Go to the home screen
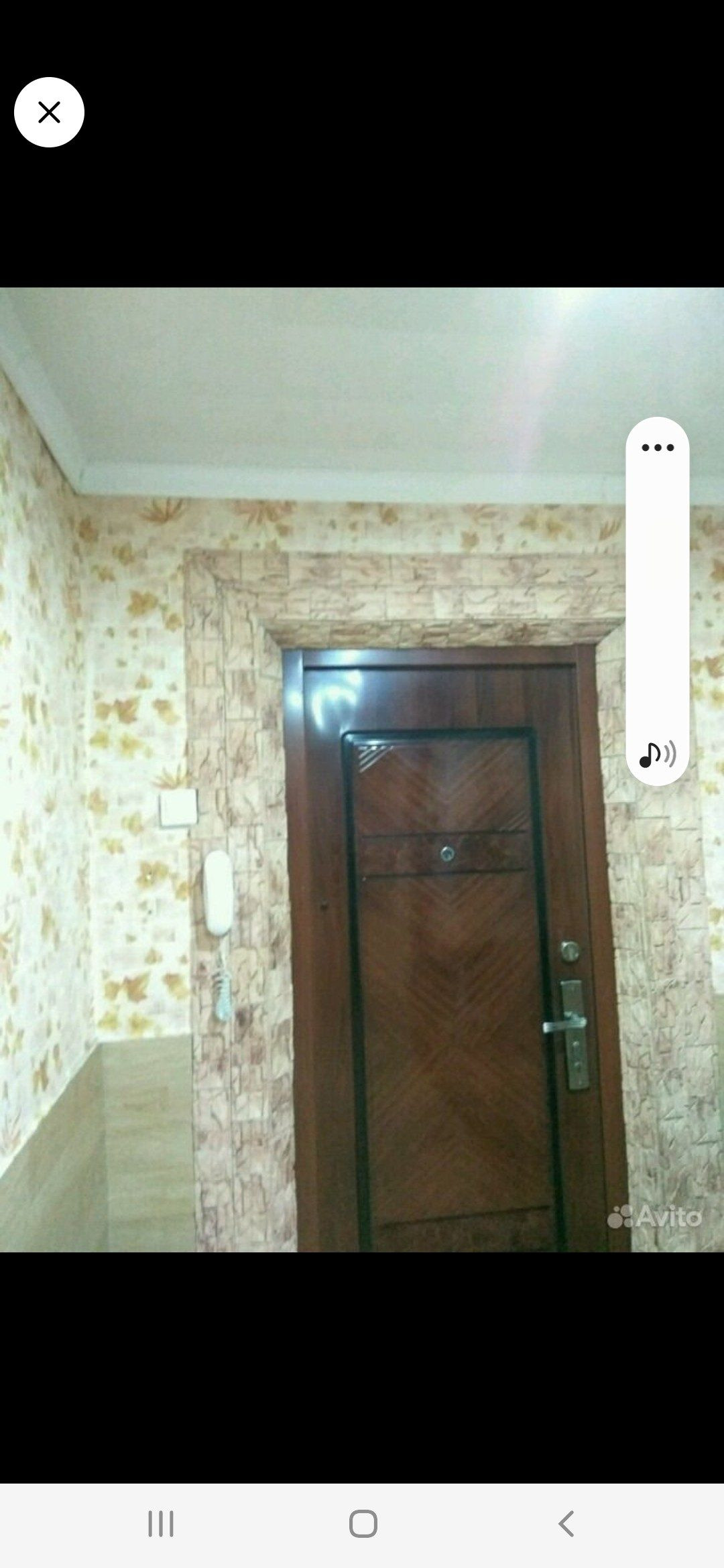The height and width of the screenshot is (1568, 724). point(363,1523)
